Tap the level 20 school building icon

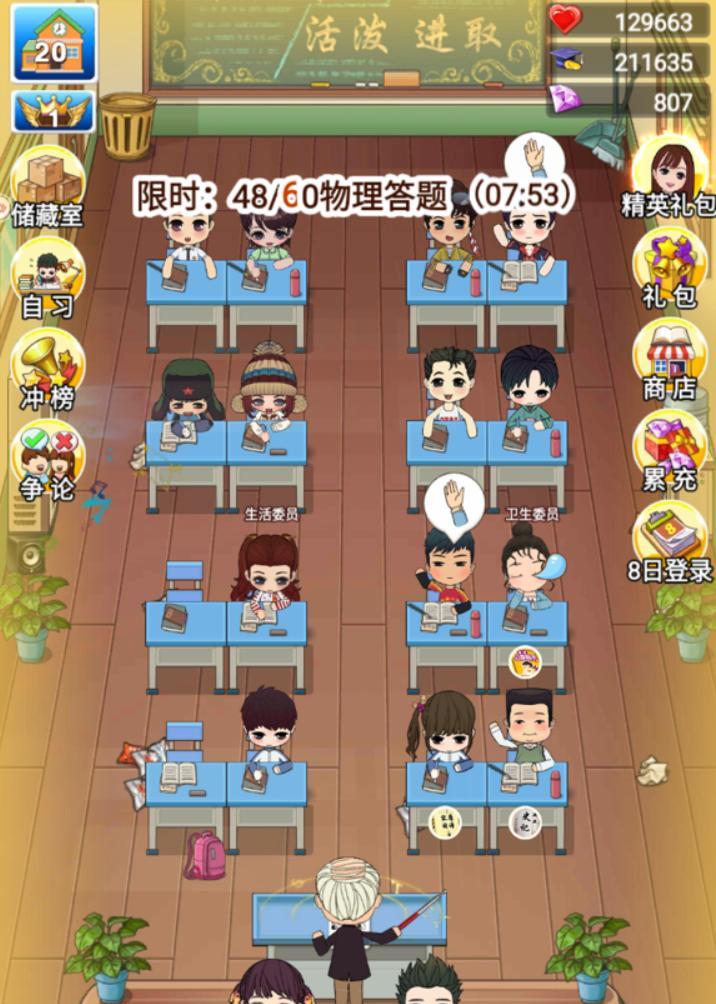point(53,43)
